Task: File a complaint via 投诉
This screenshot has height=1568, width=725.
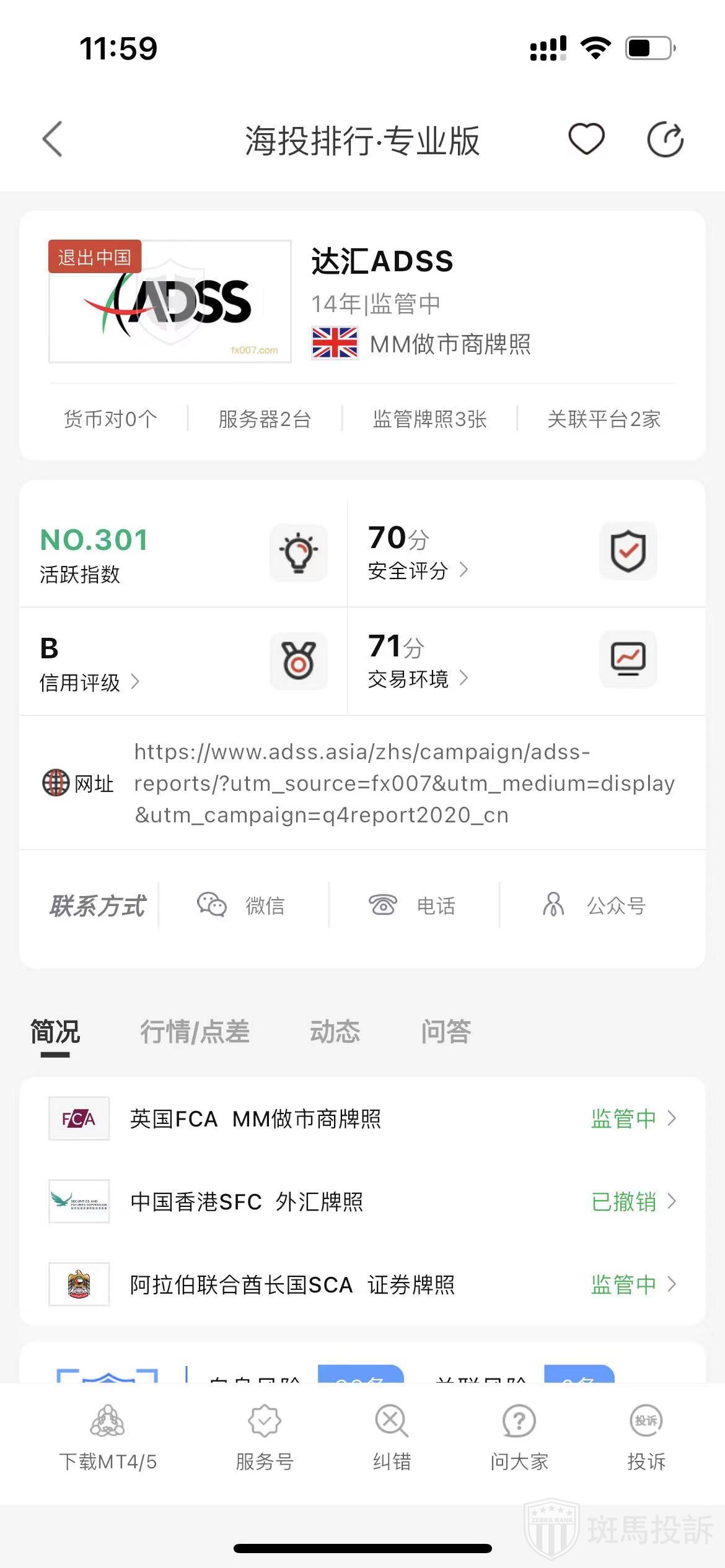Action: [x=646, y=1438]
